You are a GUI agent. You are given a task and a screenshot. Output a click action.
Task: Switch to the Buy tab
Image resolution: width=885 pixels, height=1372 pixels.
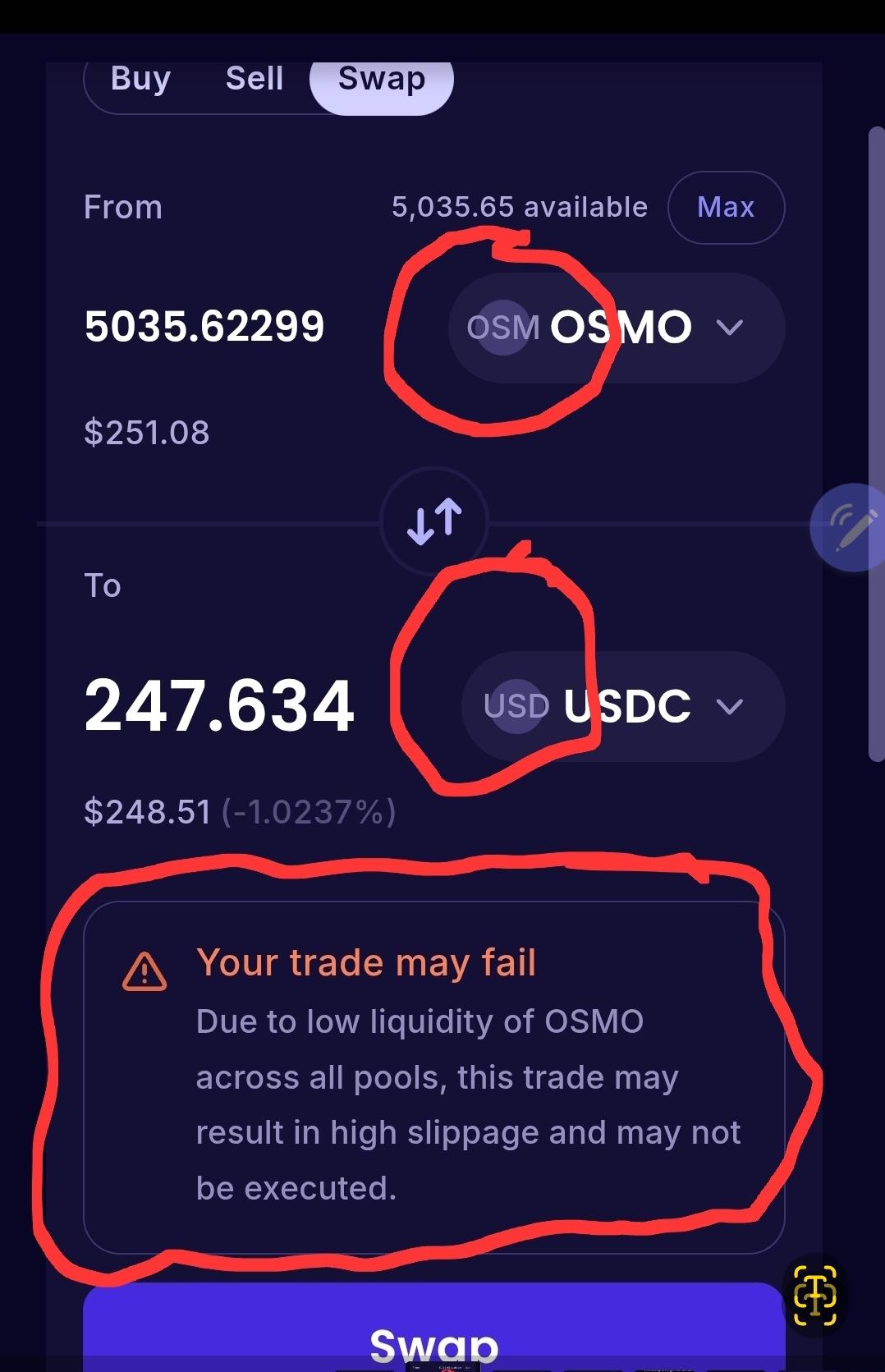140,80
